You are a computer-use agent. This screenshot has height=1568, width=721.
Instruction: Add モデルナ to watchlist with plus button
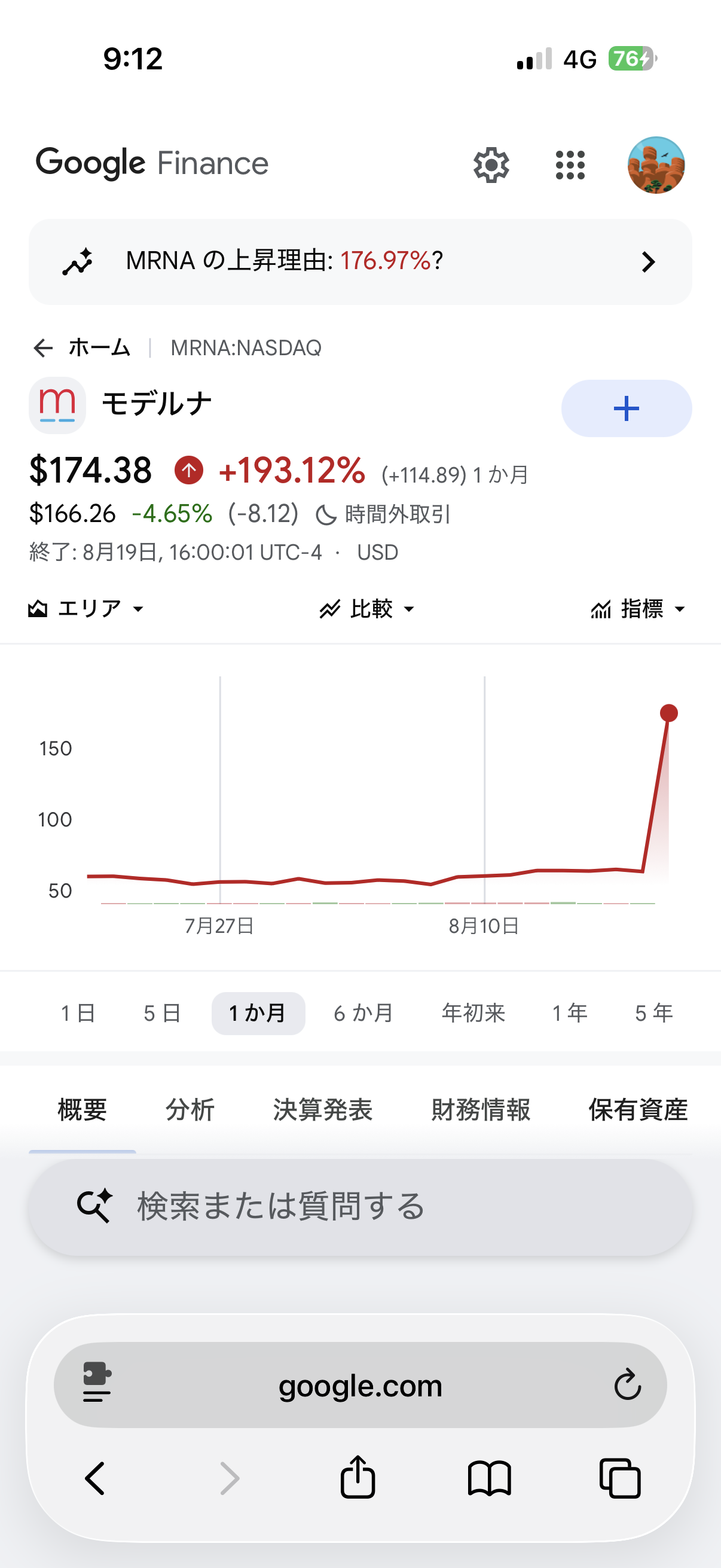[626, 408]
